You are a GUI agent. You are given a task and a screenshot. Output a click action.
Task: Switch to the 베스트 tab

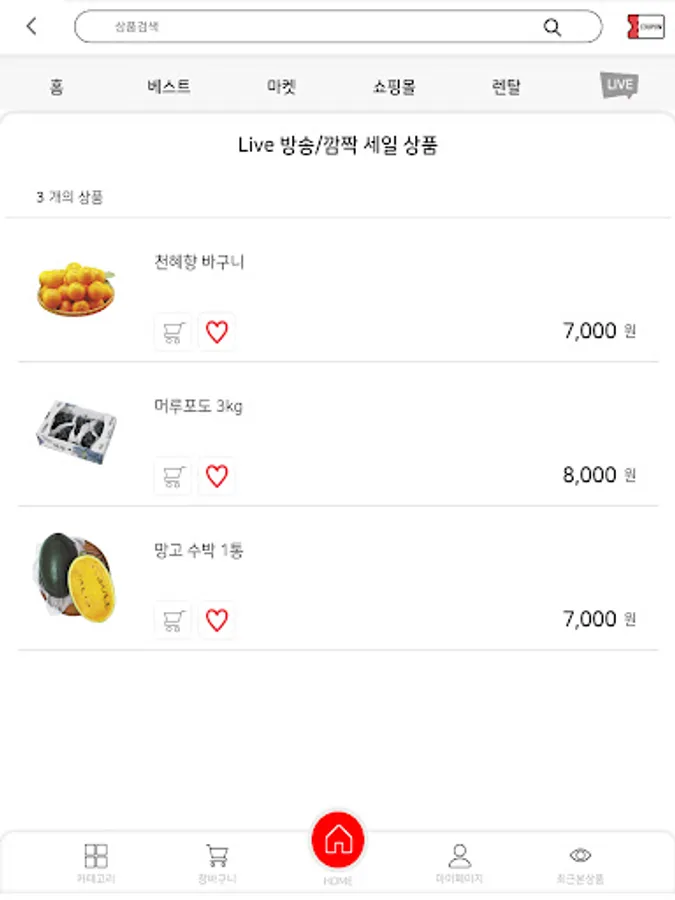click(x=168, y=87)
